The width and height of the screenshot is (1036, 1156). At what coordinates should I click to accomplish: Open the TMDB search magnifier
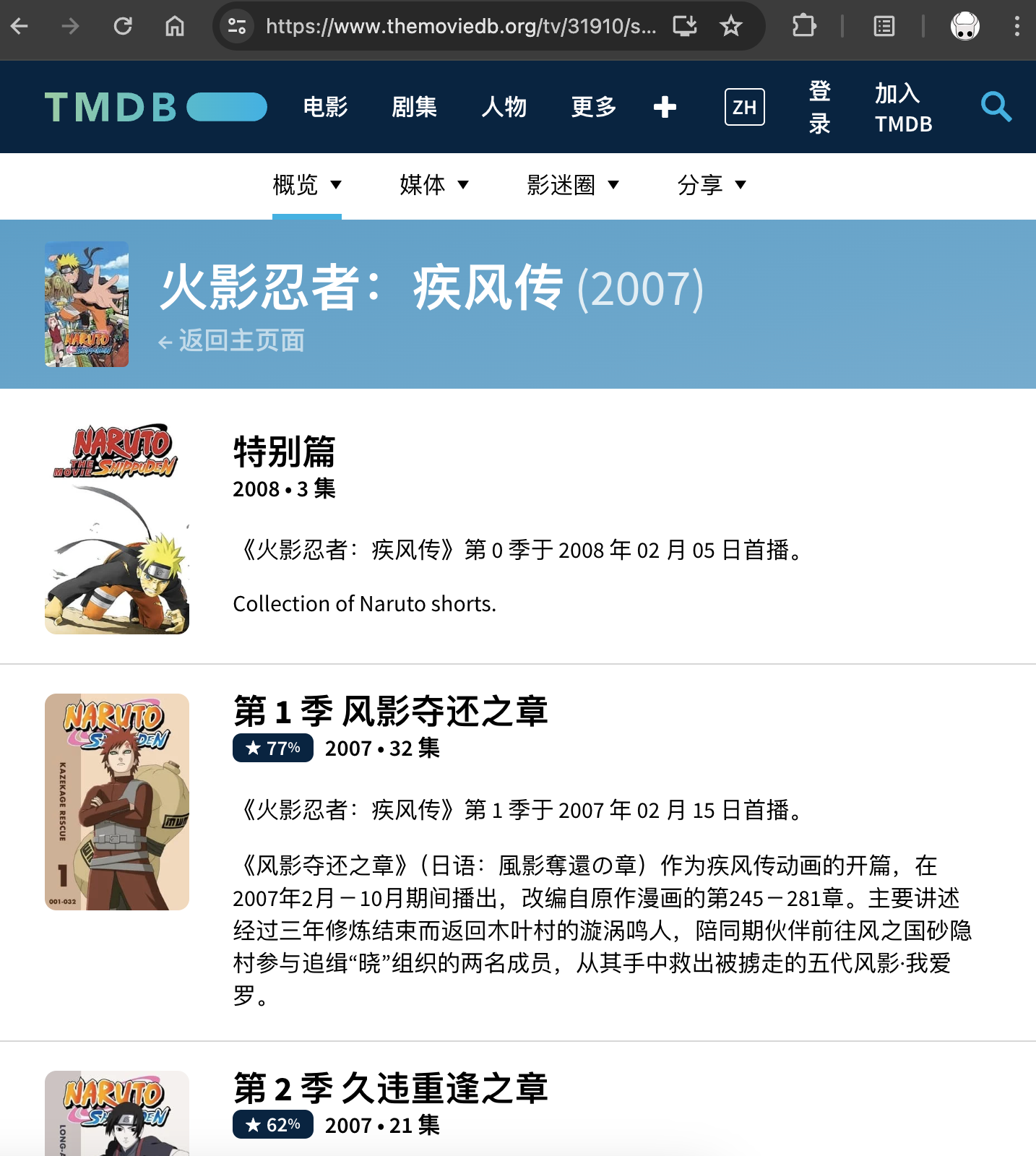[996, 107]
